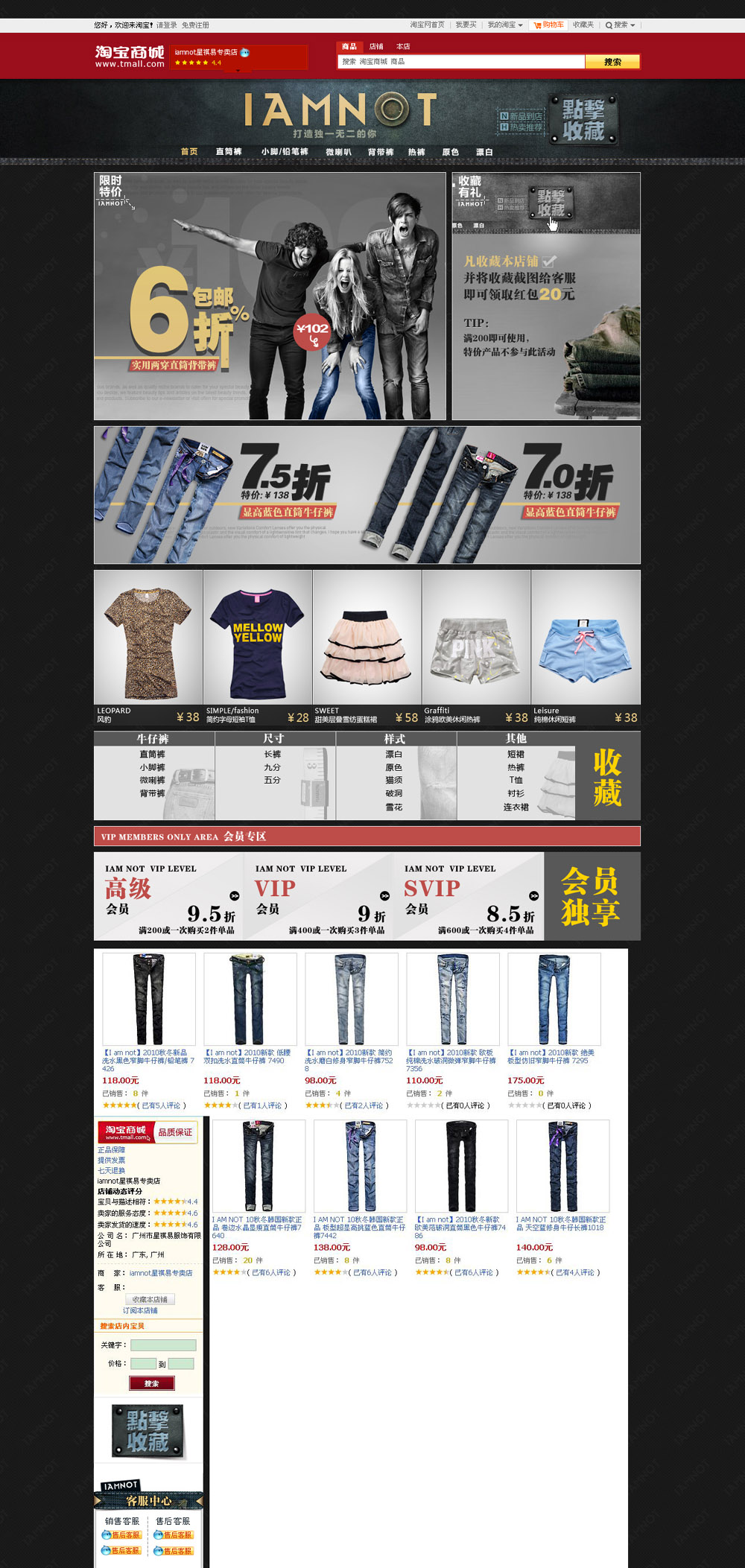Choose 连衣裙 under the 其他 category
Screen dimensions: 745x1568
(x=516, y=807)
